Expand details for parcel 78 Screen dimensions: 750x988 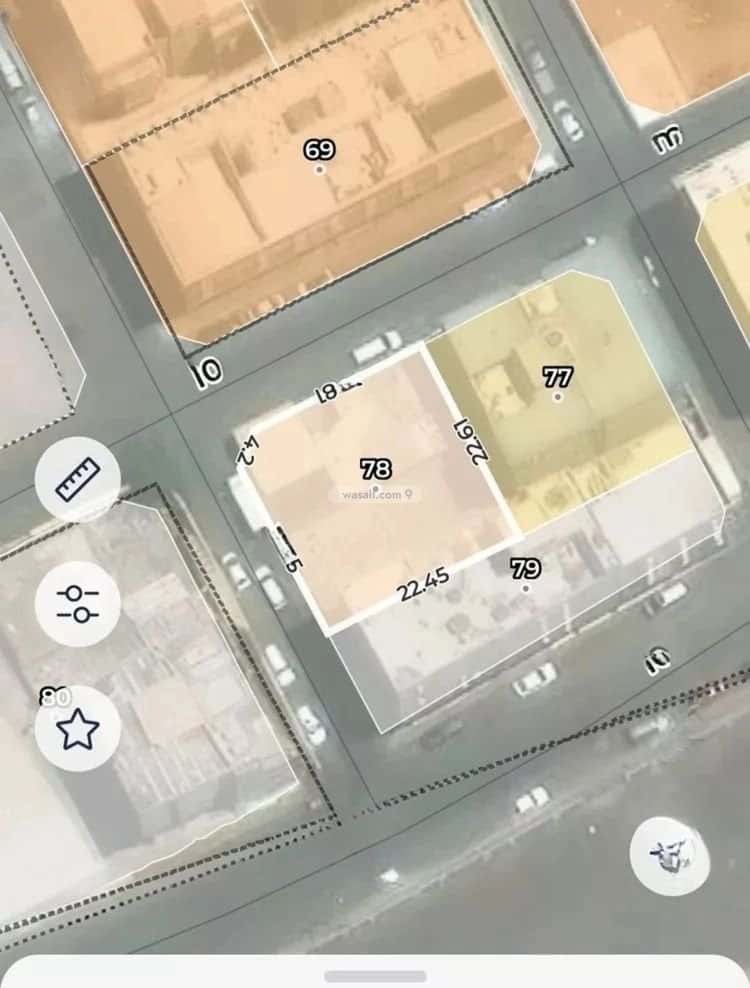point(376,468)
